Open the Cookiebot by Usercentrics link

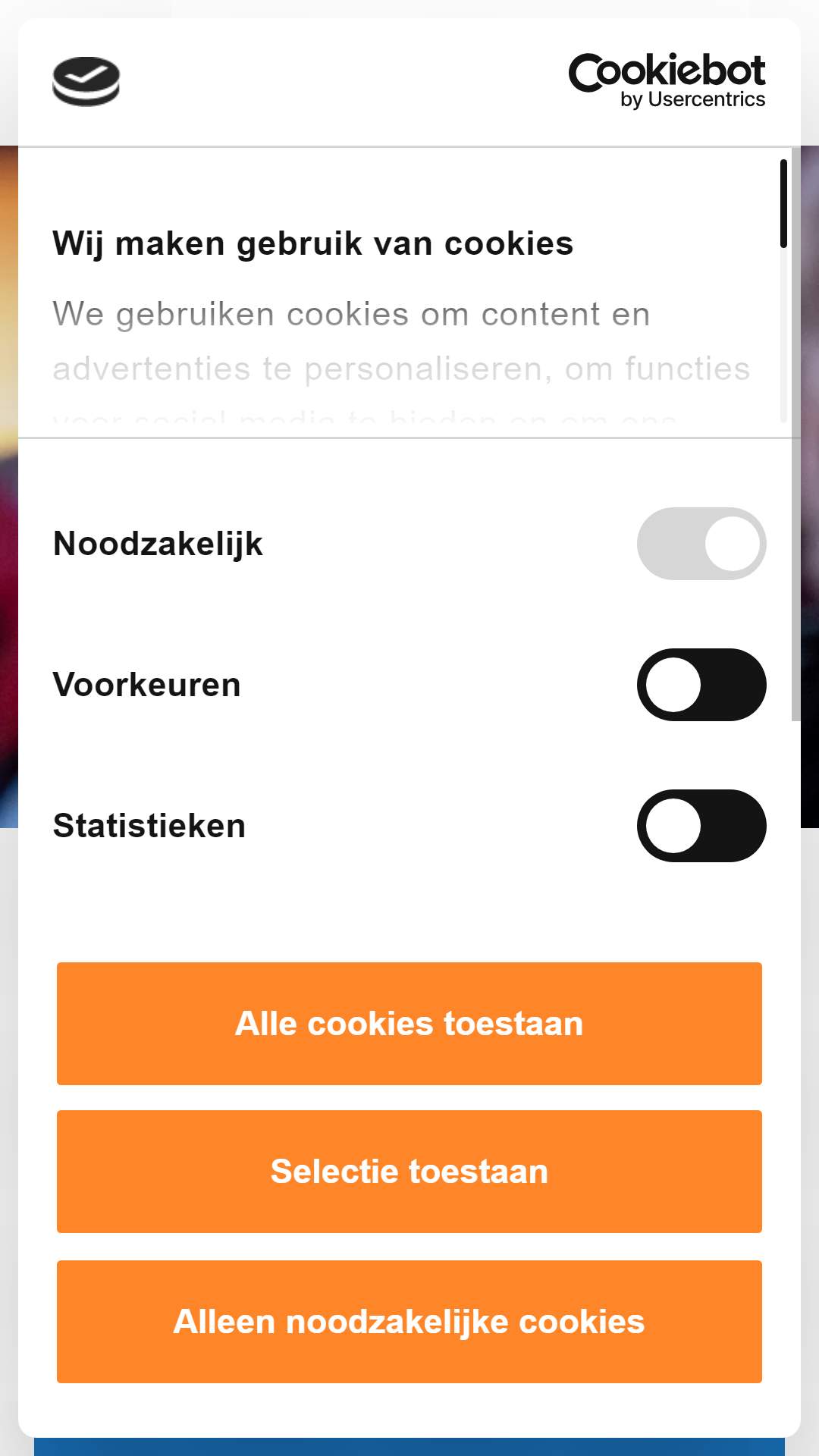coord(667,81)
